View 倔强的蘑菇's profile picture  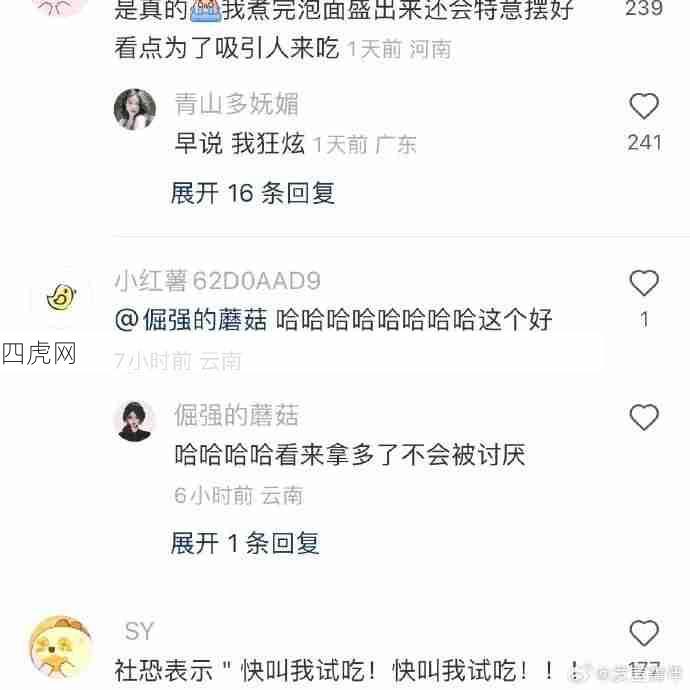point(135,421)
